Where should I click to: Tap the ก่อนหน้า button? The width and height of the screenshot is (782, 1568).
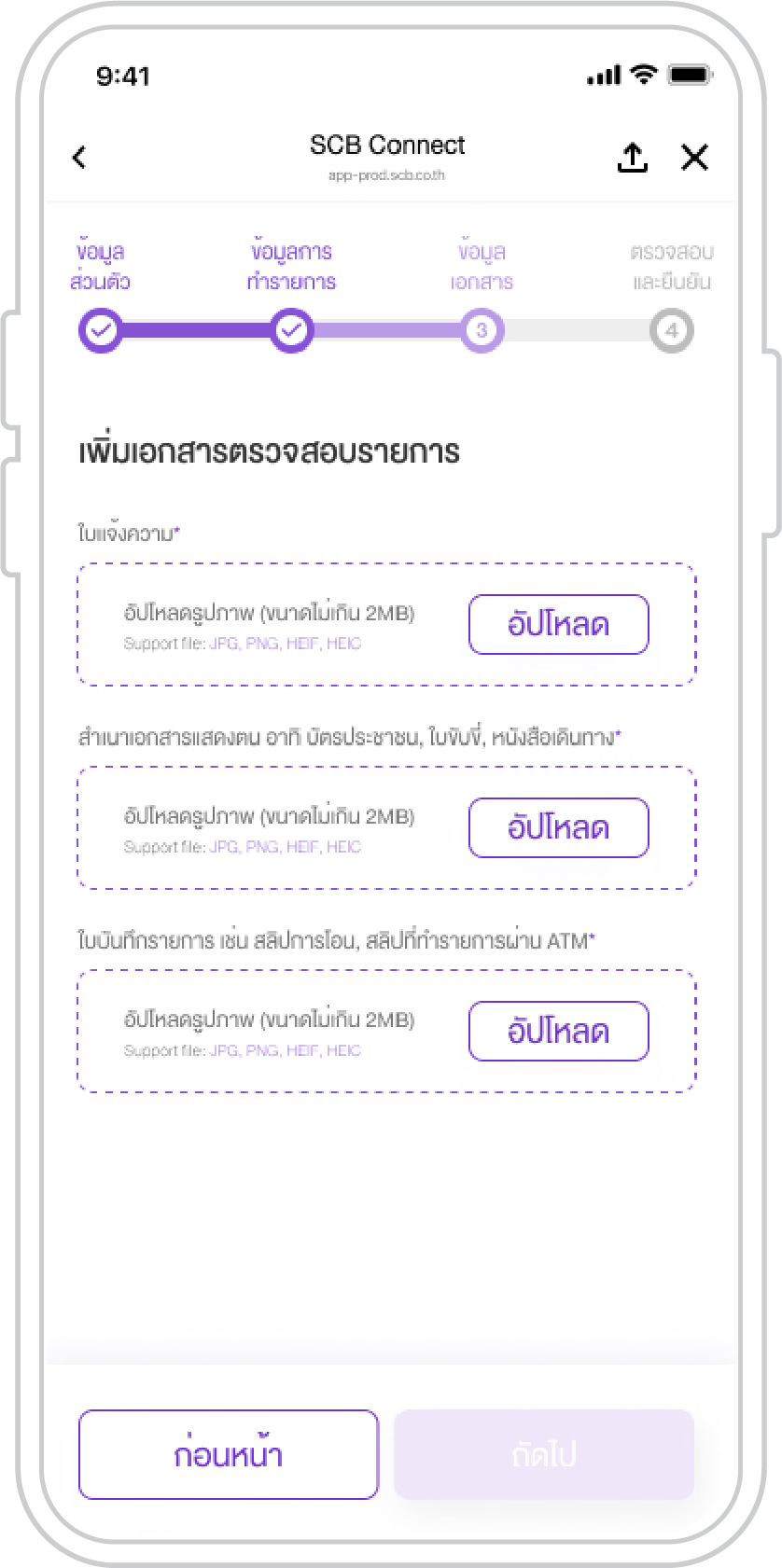tap(229, 1454)
